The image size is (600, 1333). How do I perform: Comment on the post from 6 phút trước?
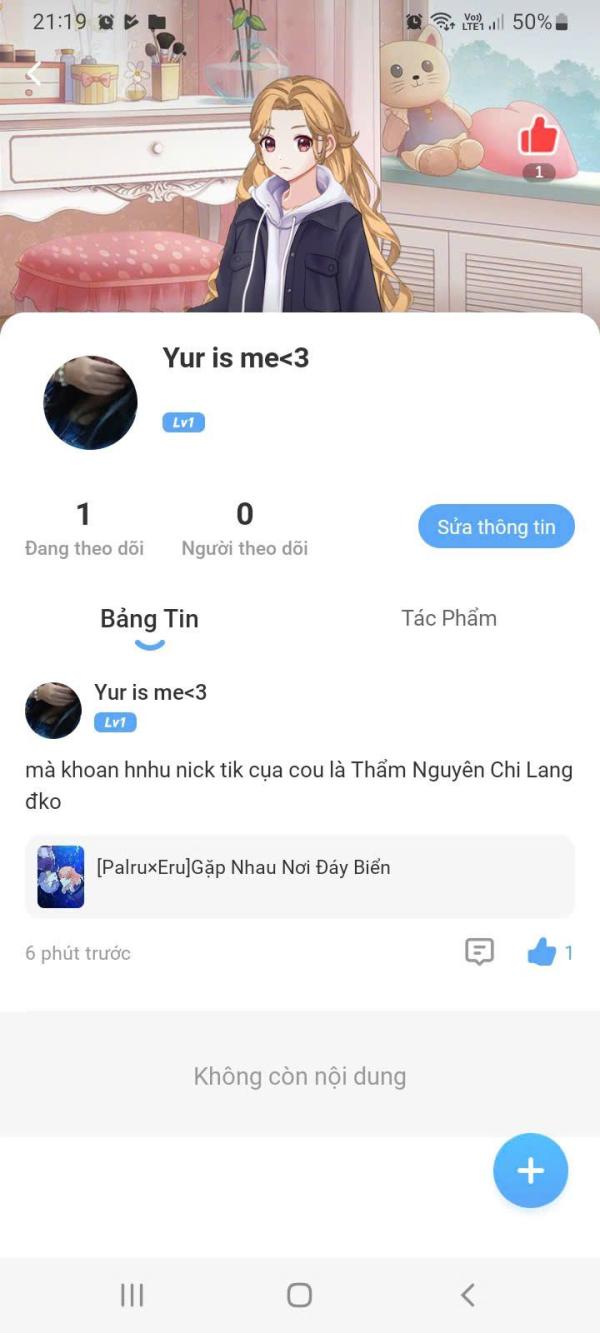(x=480, y=952)
